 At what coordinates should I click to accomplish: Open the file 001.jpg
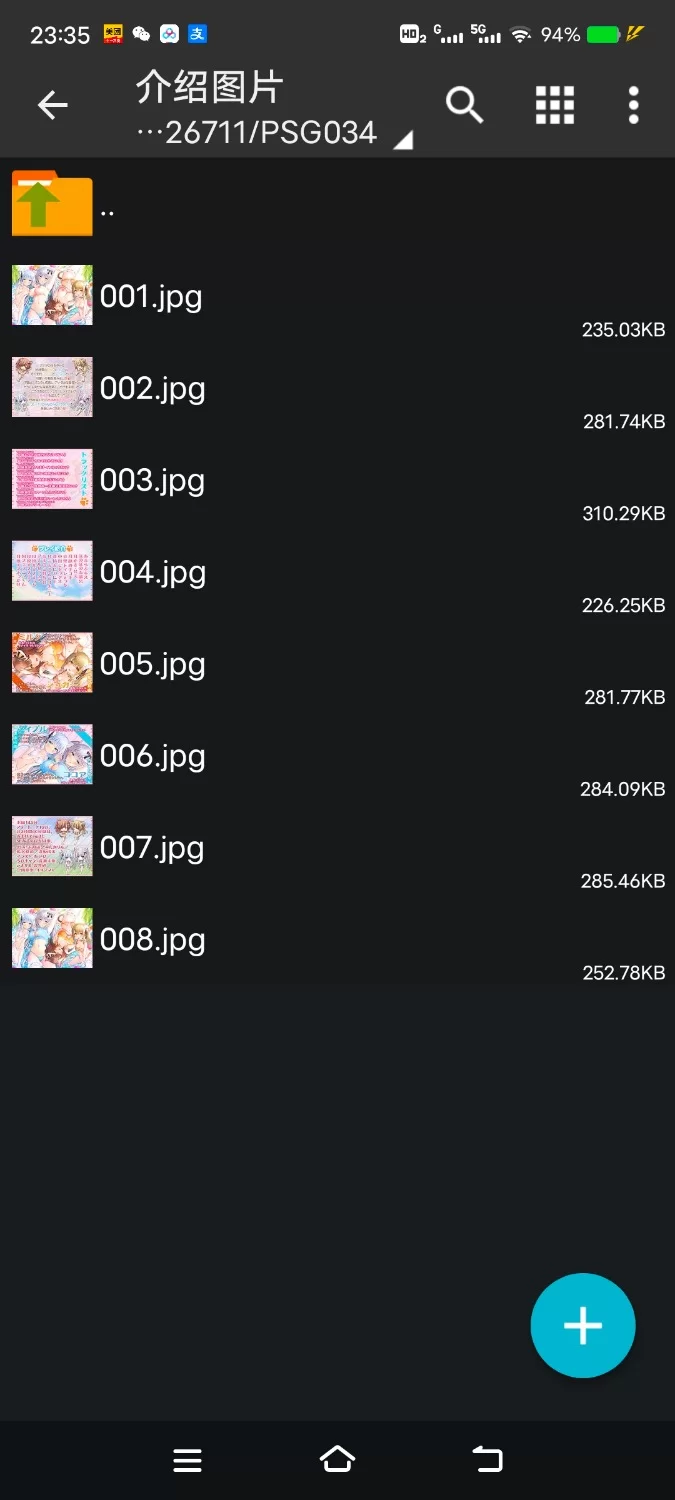pos(151,296)
